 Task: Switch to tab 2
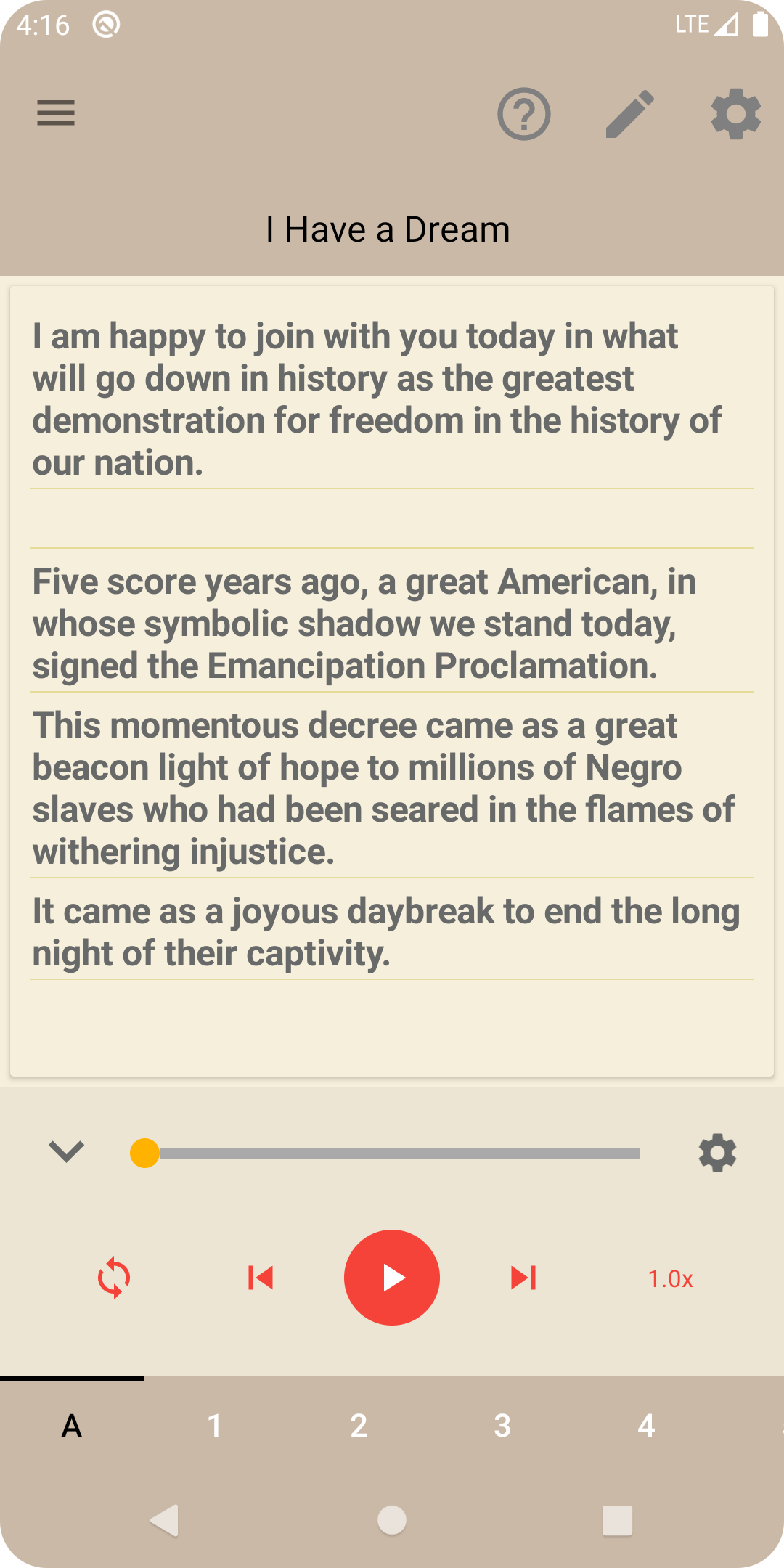(359, 1426)
